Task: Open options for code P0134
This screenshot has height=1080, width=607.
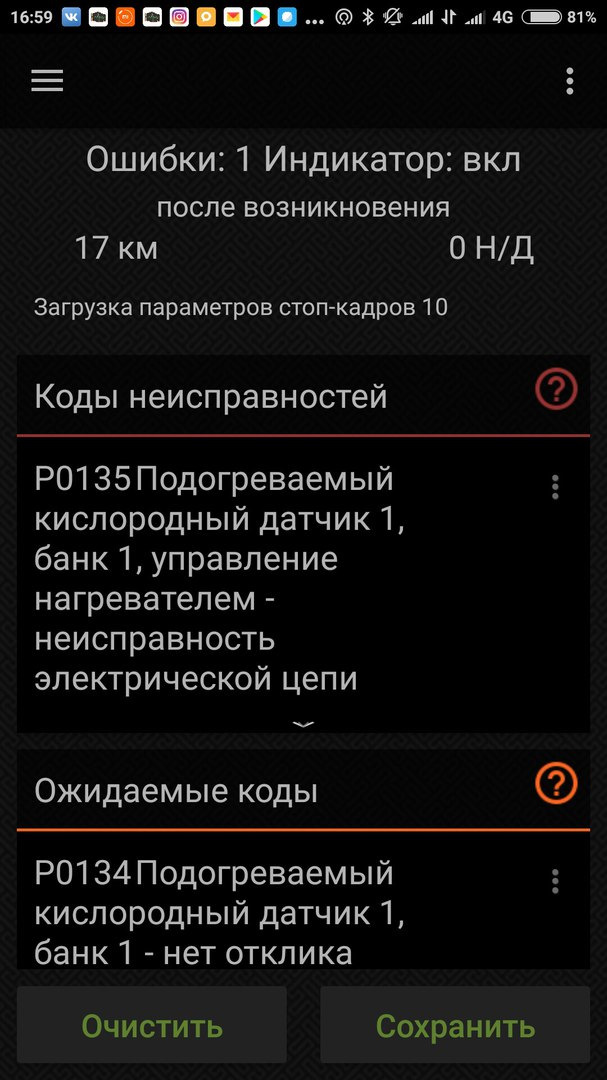Action: click(x=555, y=881)
